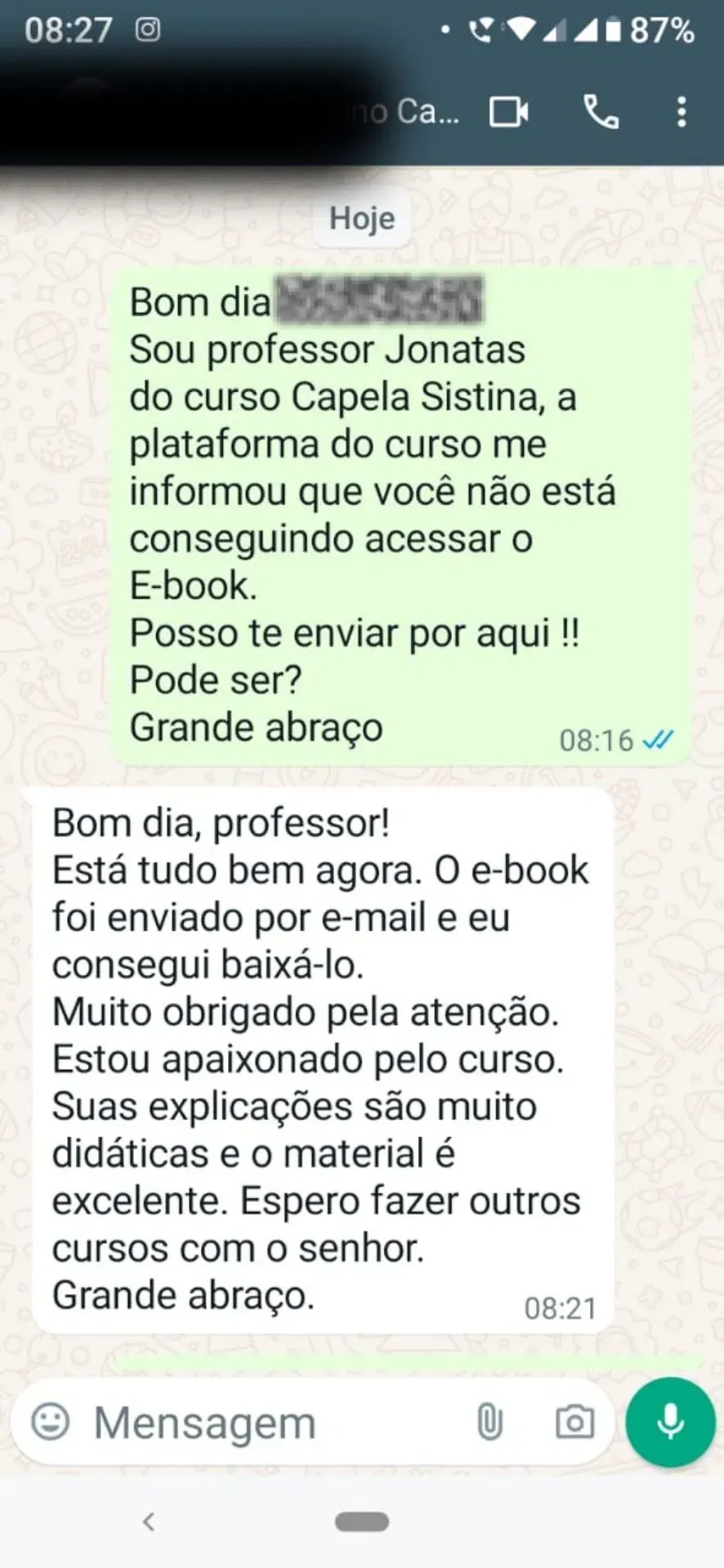Open the camera from the message bar
The height and width of the screenshot is (1568, 724).
[x=574, y=1423]
